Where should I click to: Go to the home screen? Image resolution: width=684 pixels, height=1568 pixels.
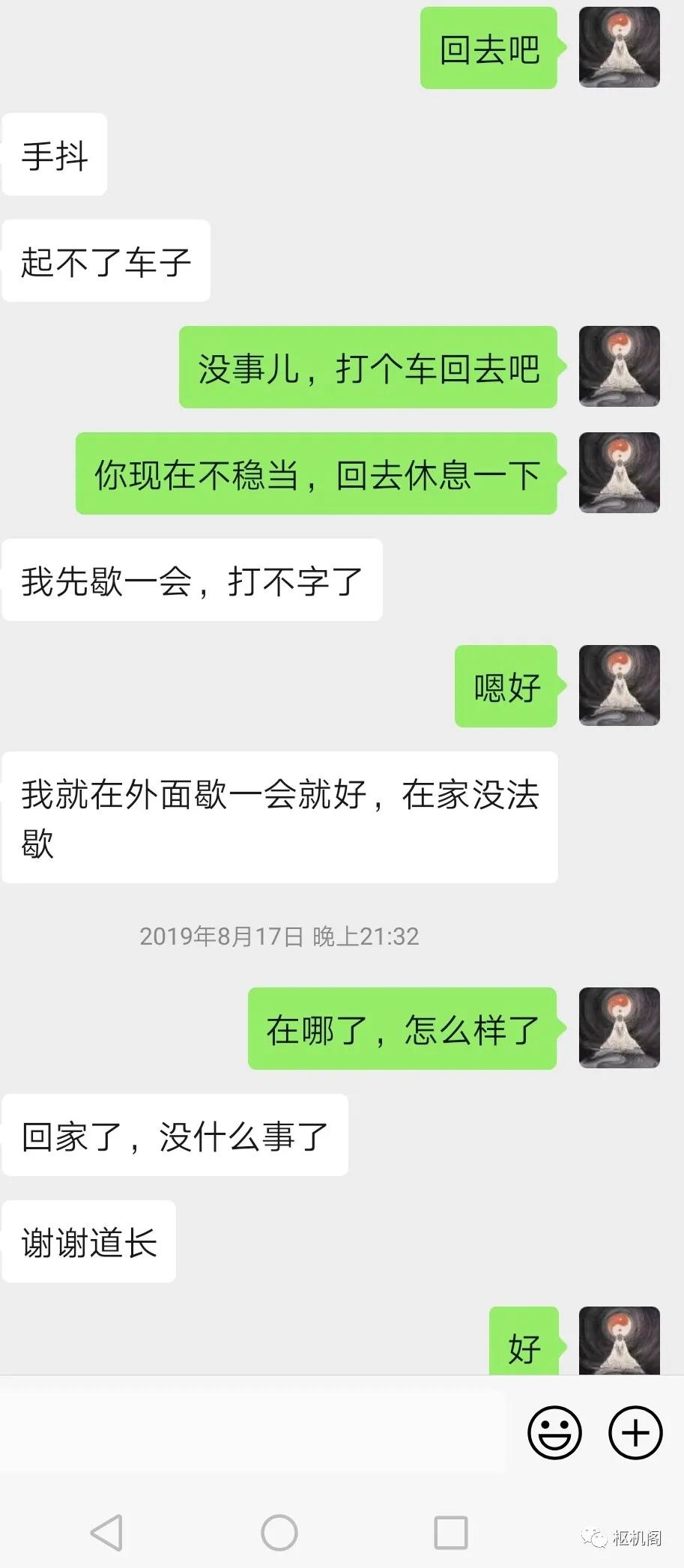point(279,1533)
